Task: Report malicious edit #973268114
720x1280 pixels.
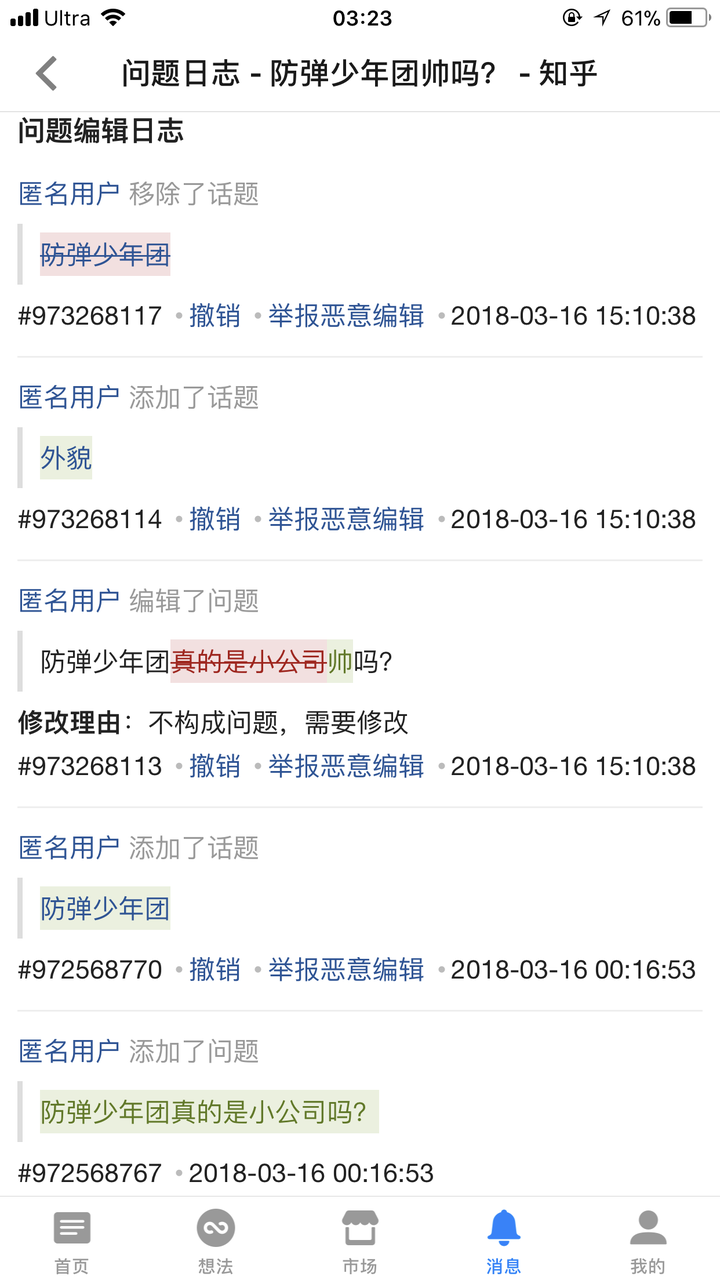Action: coord(346,519)
